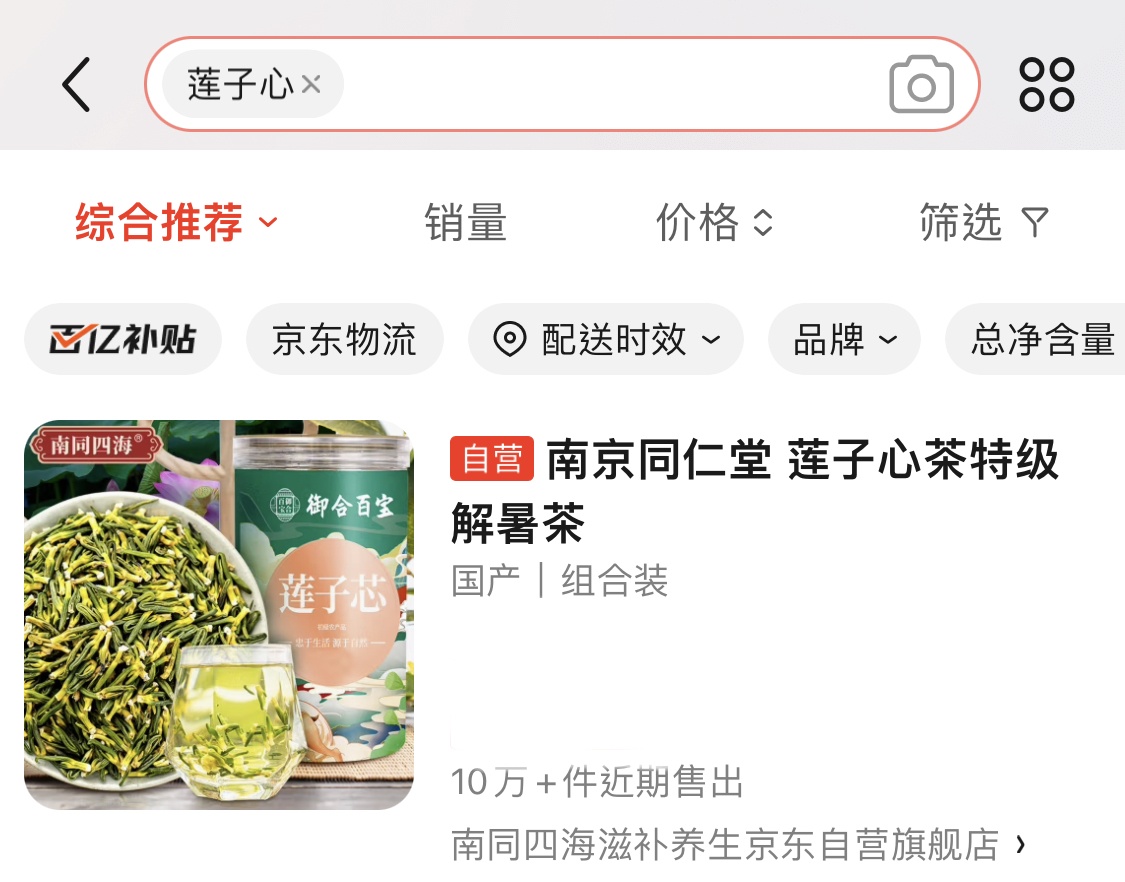Open the 总净含量 filter chip
Image resolution: width=1125 pixels, height=882 pixels.
[x=1040, y=340]
